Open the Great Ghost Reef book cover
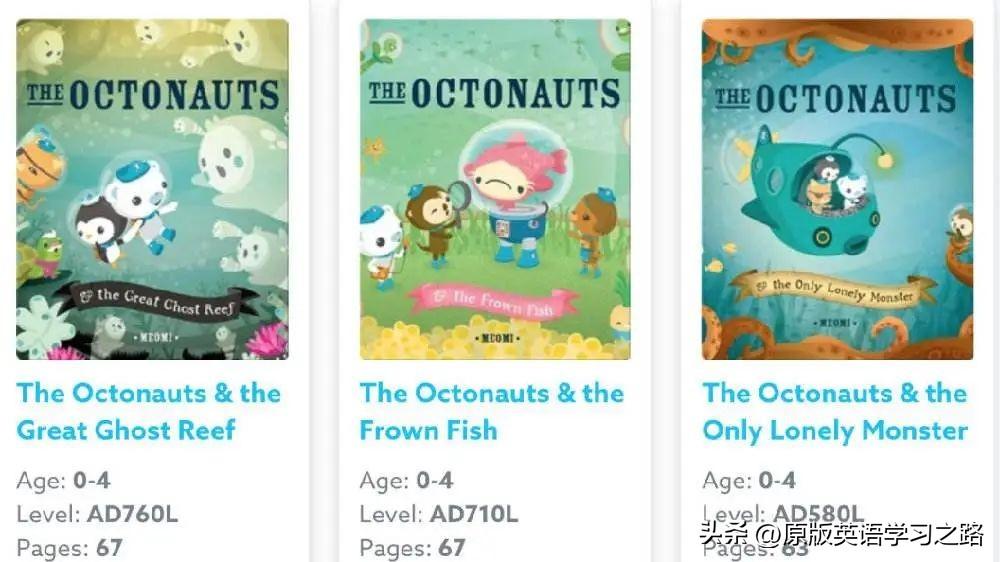Screen dimensions: 1000x562 (152, 190)
